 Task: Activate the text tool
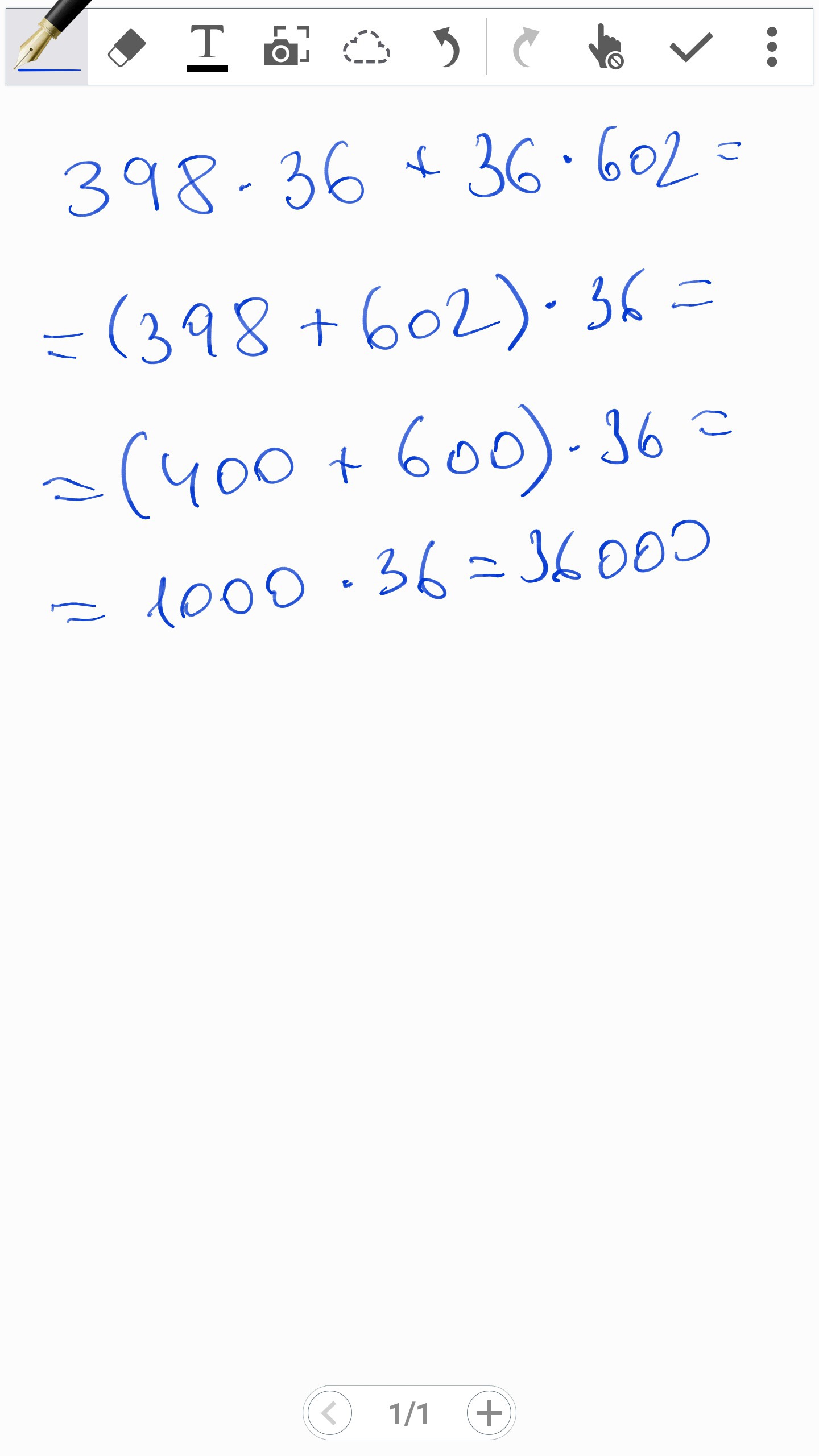207,48
